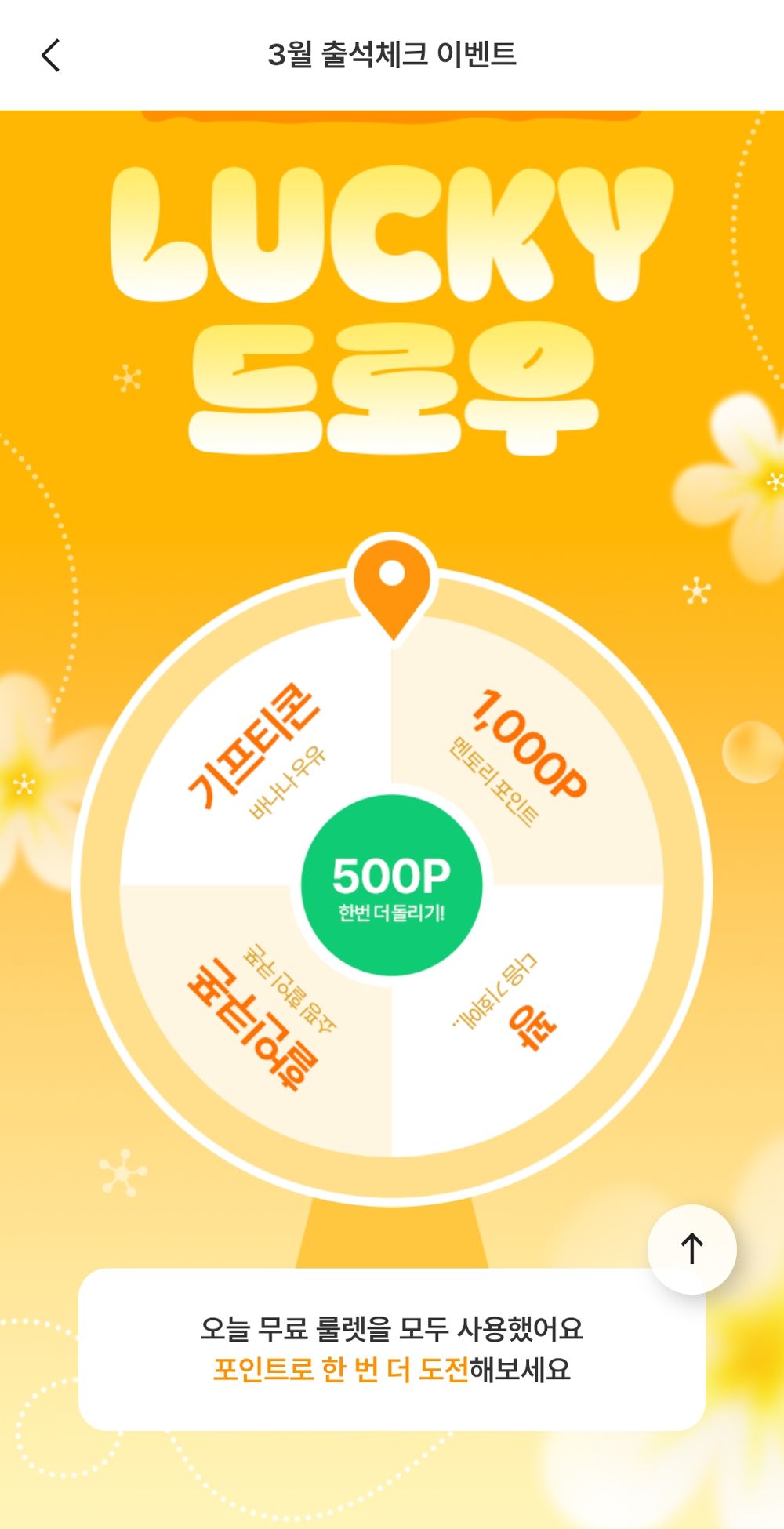
Task: Go back from the attendance event page
Action: [51, 56]
